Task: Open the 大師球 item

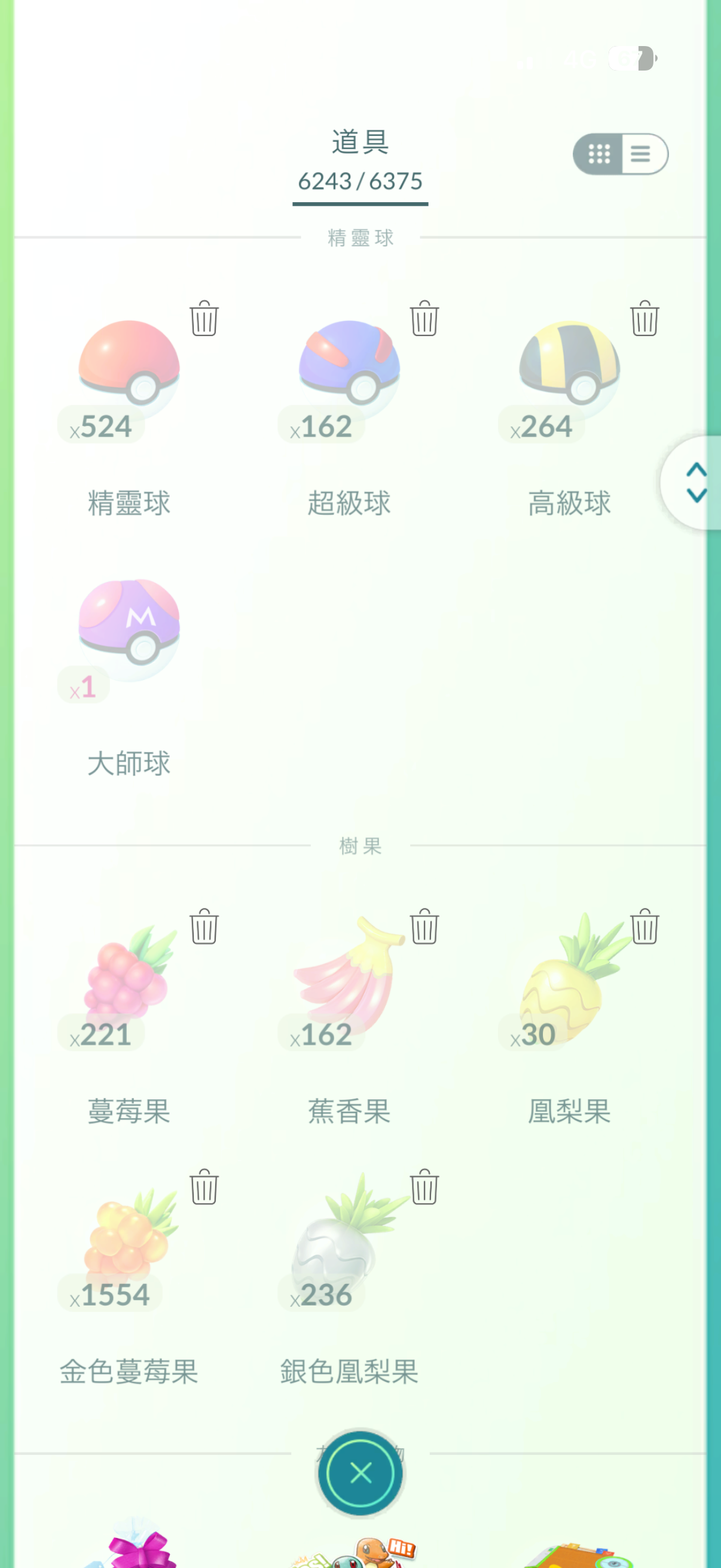Action: (129, 630)
